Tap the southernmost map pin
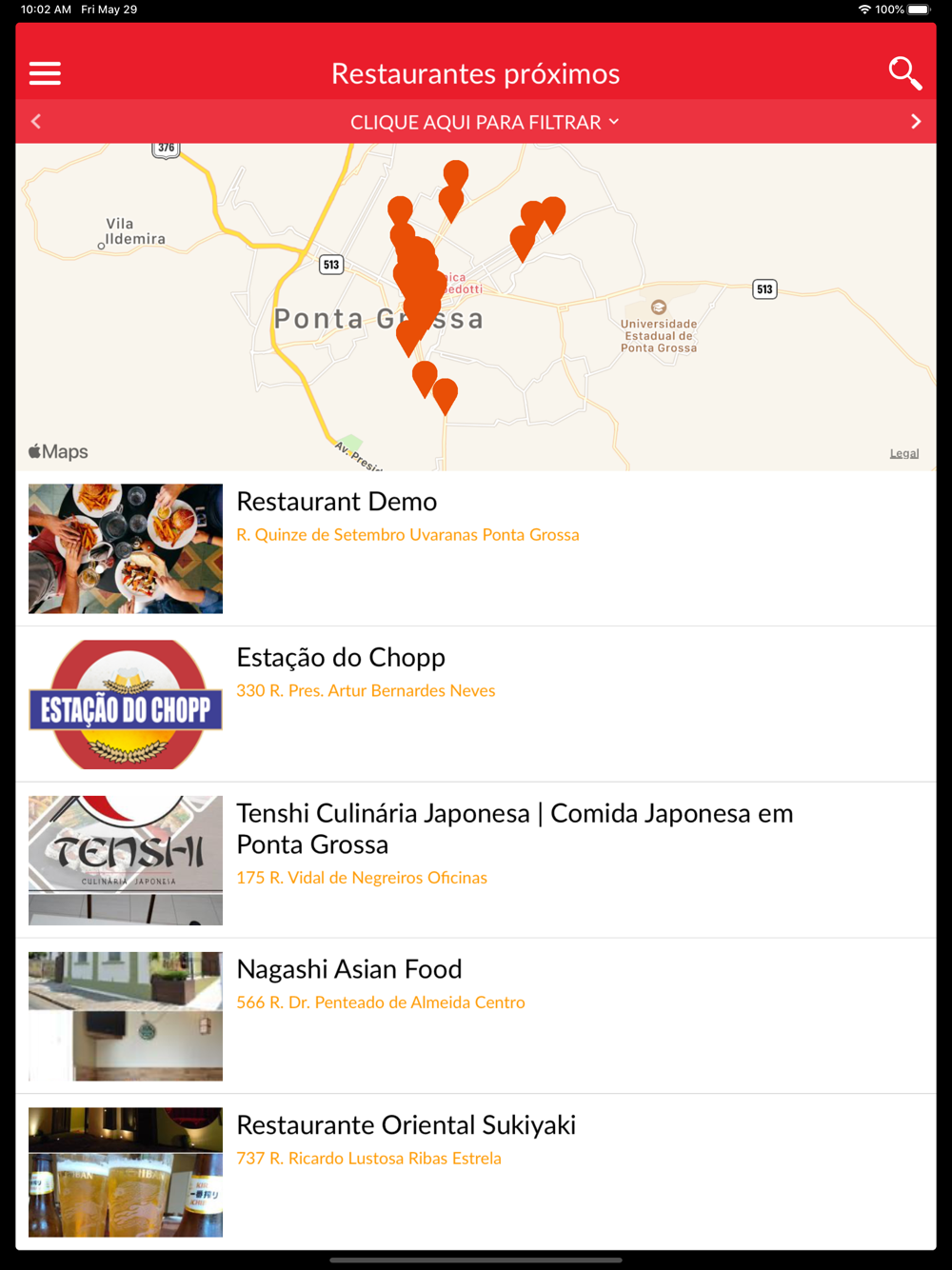 click(445, 394)
